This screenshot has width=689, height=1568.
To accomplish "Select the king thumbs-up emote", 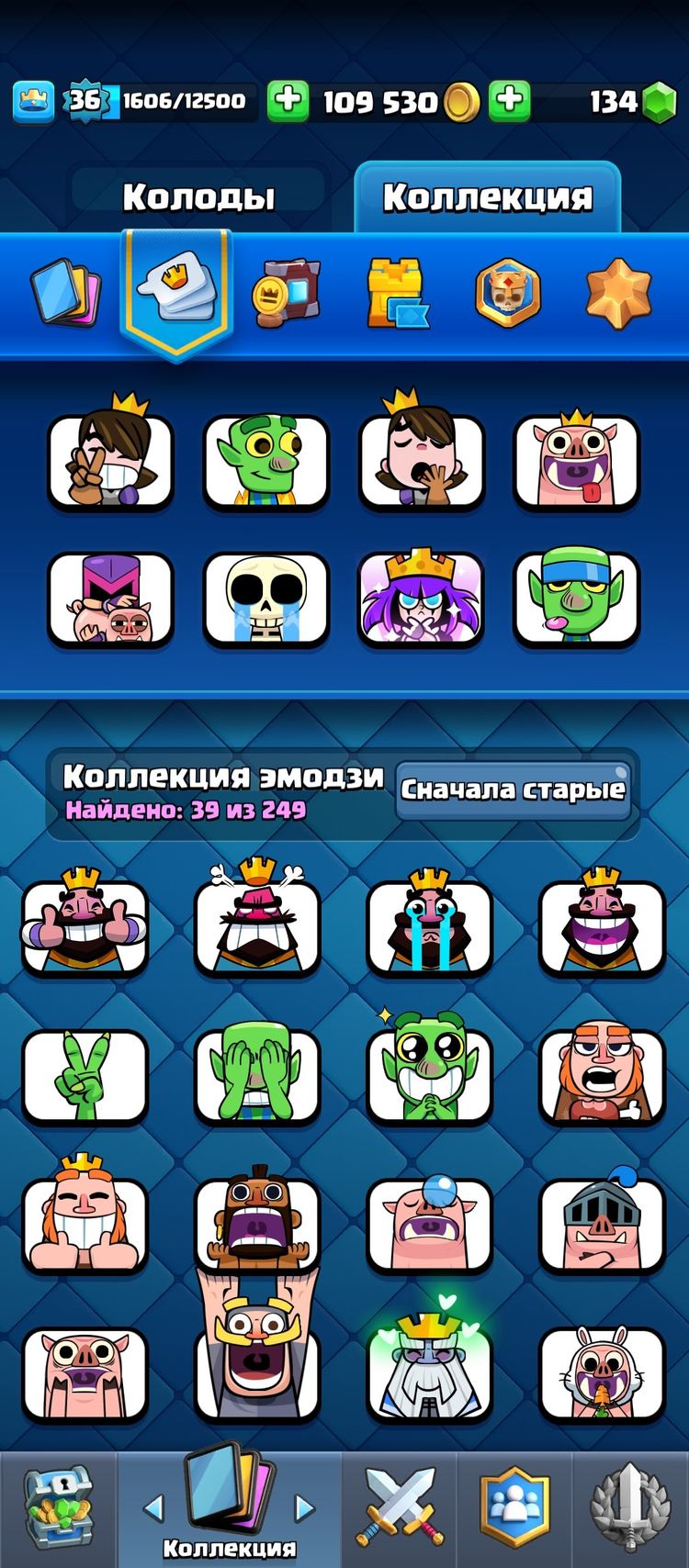I will pyautogui.click(x=85, y=925).
